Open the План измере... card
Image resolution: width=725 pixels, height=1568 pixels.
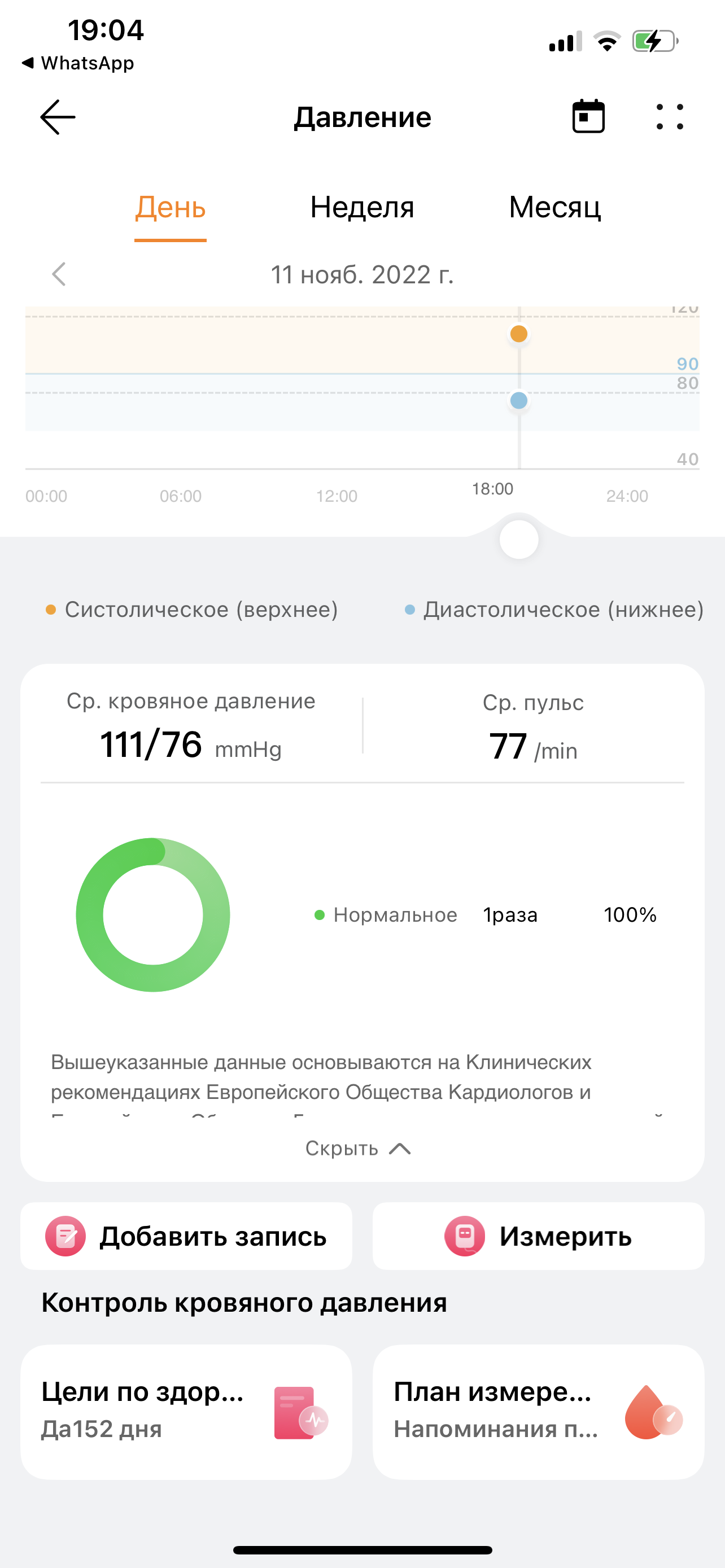click(538, 1412)
